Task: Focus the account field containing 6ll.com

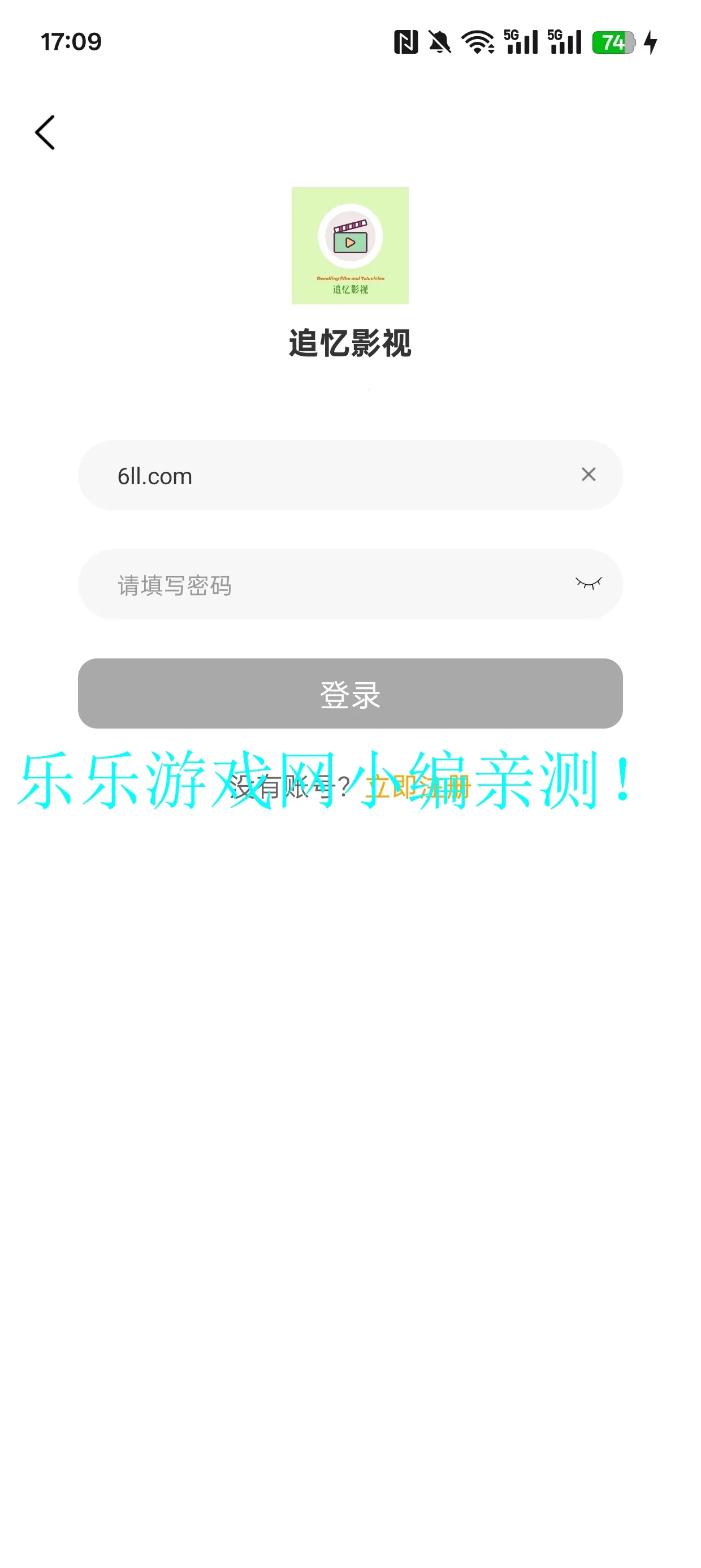Action: coord(304,475)
